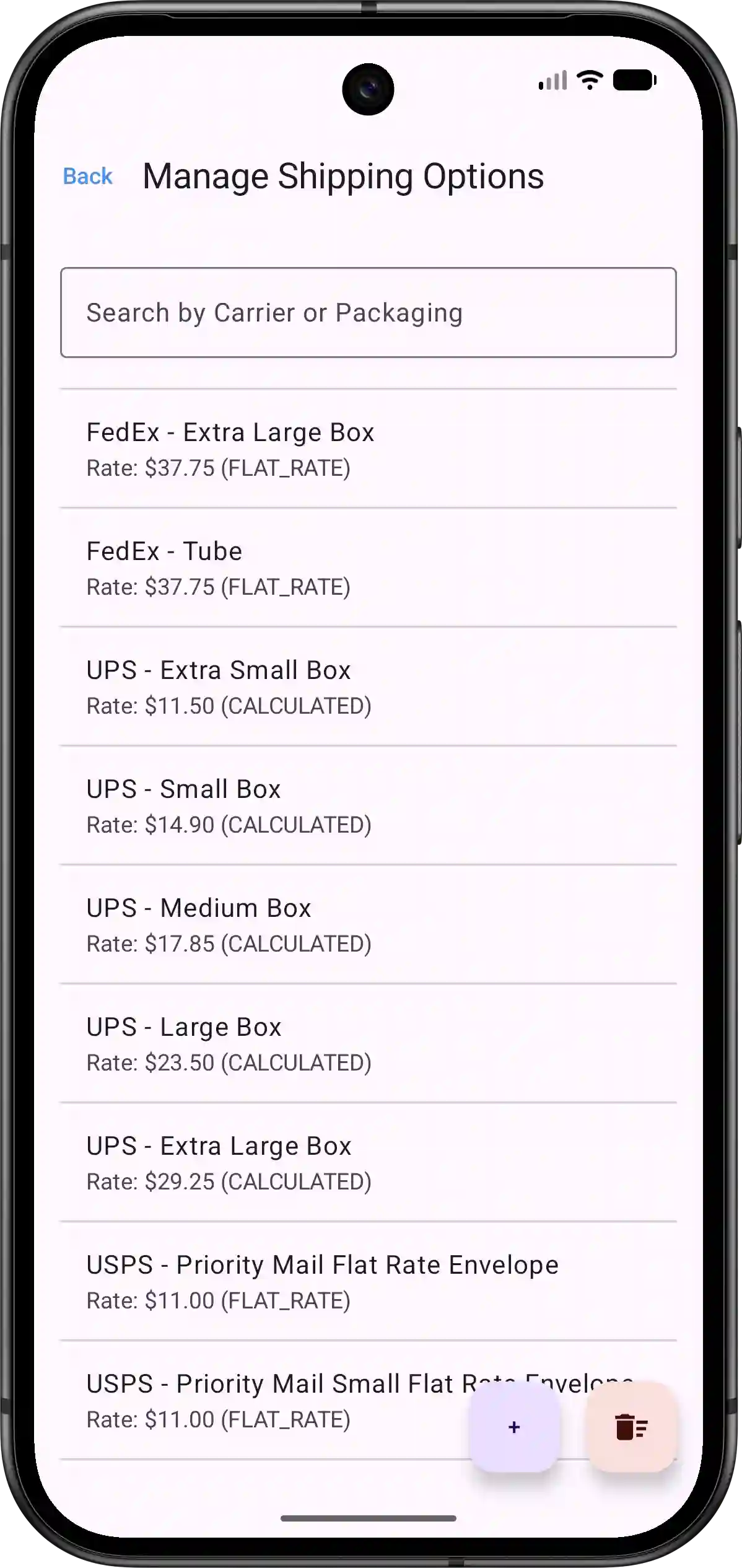Open UPS - Medium Box shipping option
This screenshot has width=742, height=1568.
pyautogui.click(x=368, y=924)
